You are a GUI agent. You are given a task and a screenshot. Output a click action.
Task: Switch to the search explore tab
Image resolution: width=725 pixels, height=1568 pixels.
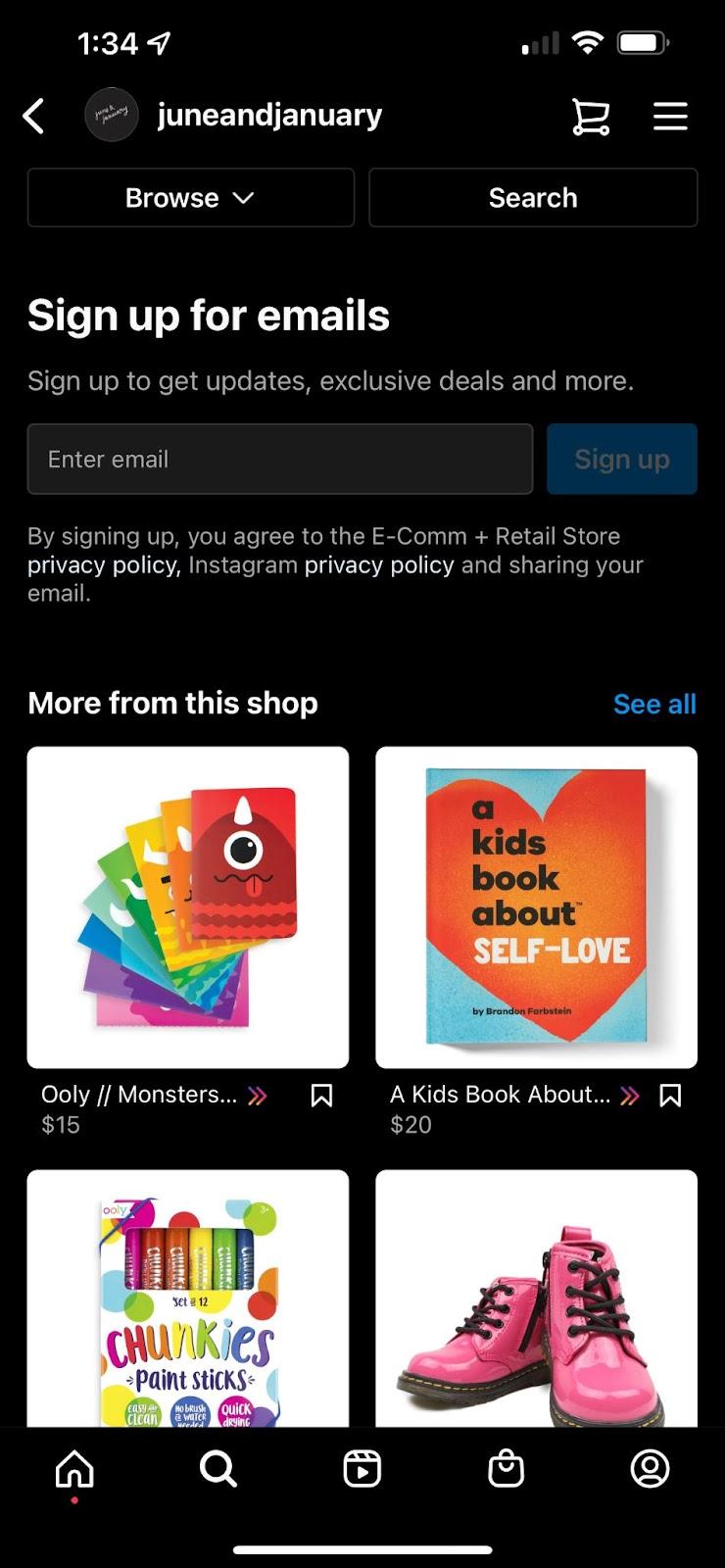click(217, 1469)
